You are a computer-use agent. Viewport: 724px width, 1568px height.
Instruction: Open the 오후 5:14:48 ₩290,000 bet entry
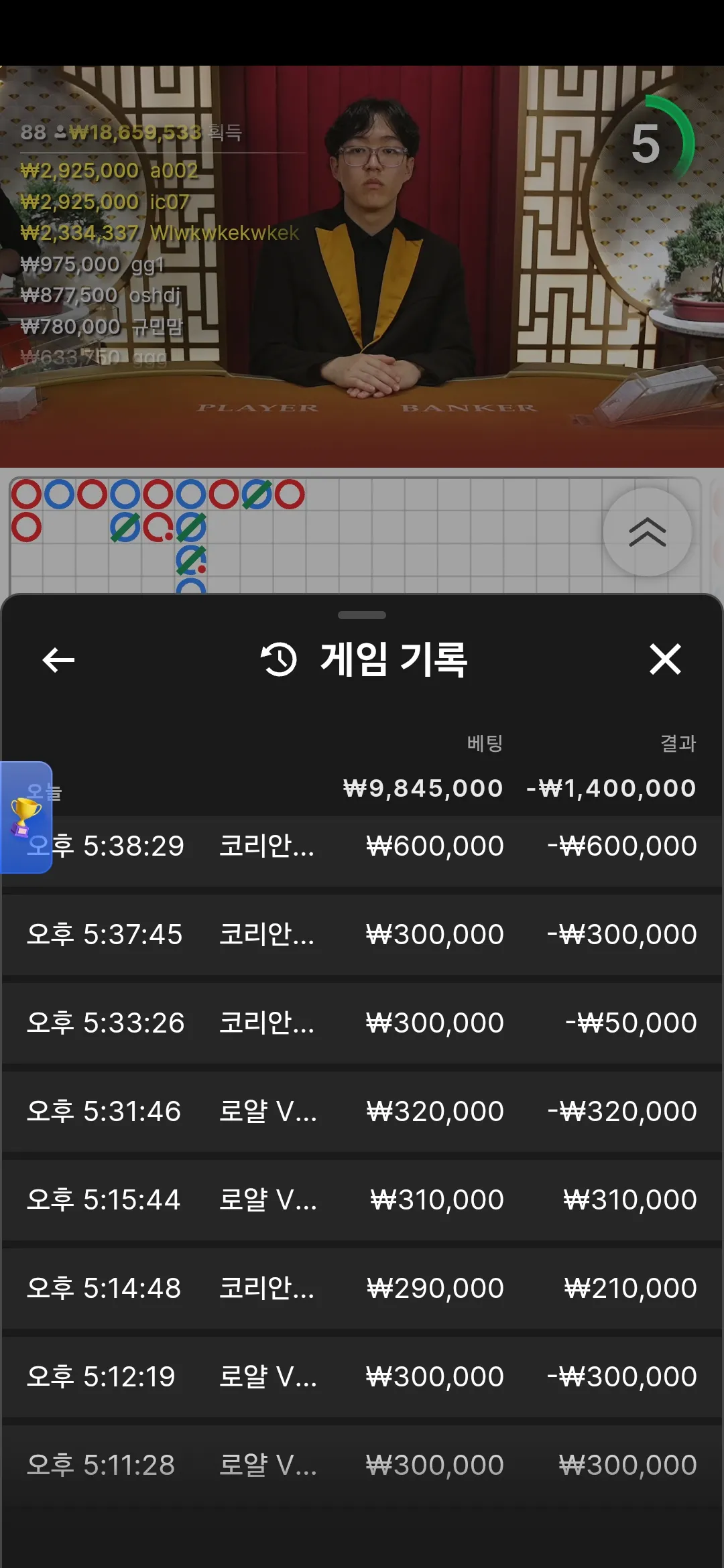[x=362, y=1289]
